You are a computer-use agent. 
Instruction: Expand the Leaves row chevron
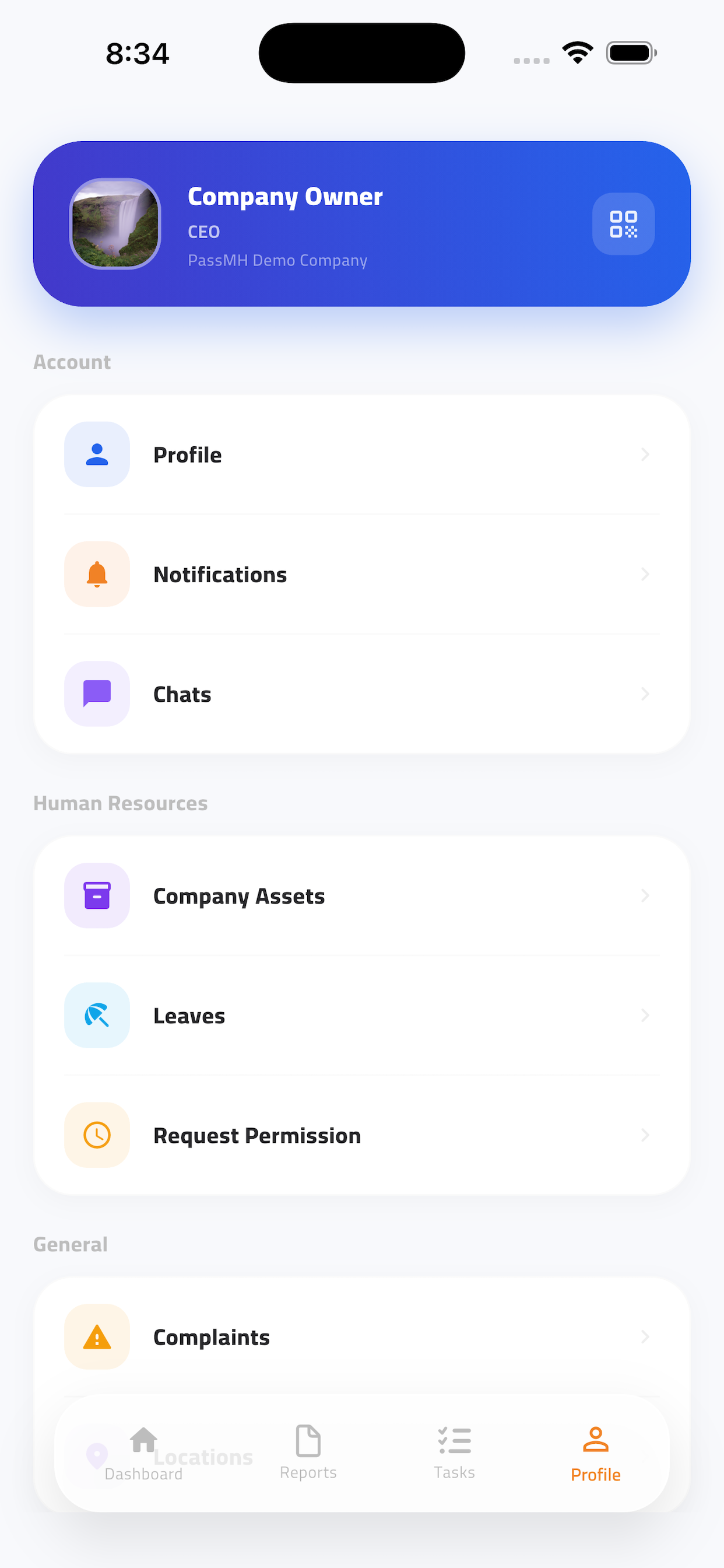point(645,1014)
